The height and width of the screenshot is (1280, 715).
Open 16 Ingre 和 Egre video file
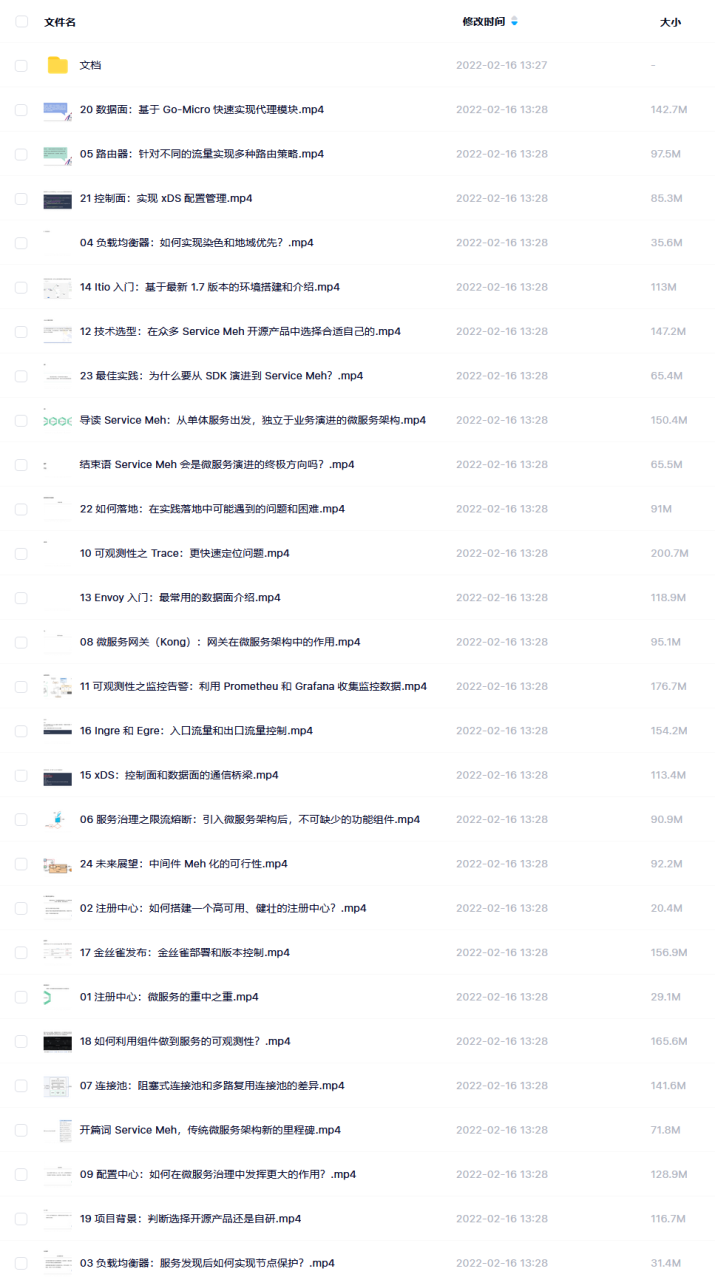tap(196, 731)
